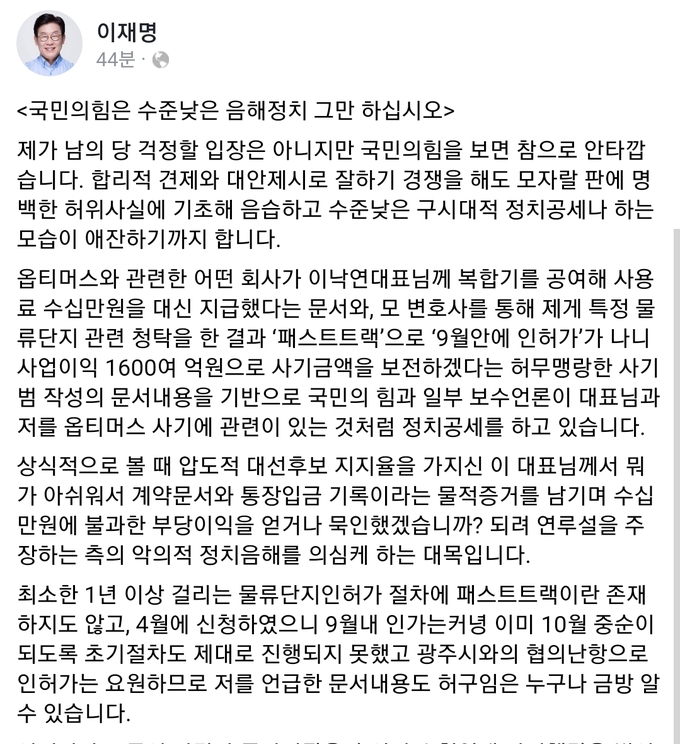680x744 pixels.
Task: Tap the 44분 post timestamp
Action: pyautogui.click(x=115, y=60)
